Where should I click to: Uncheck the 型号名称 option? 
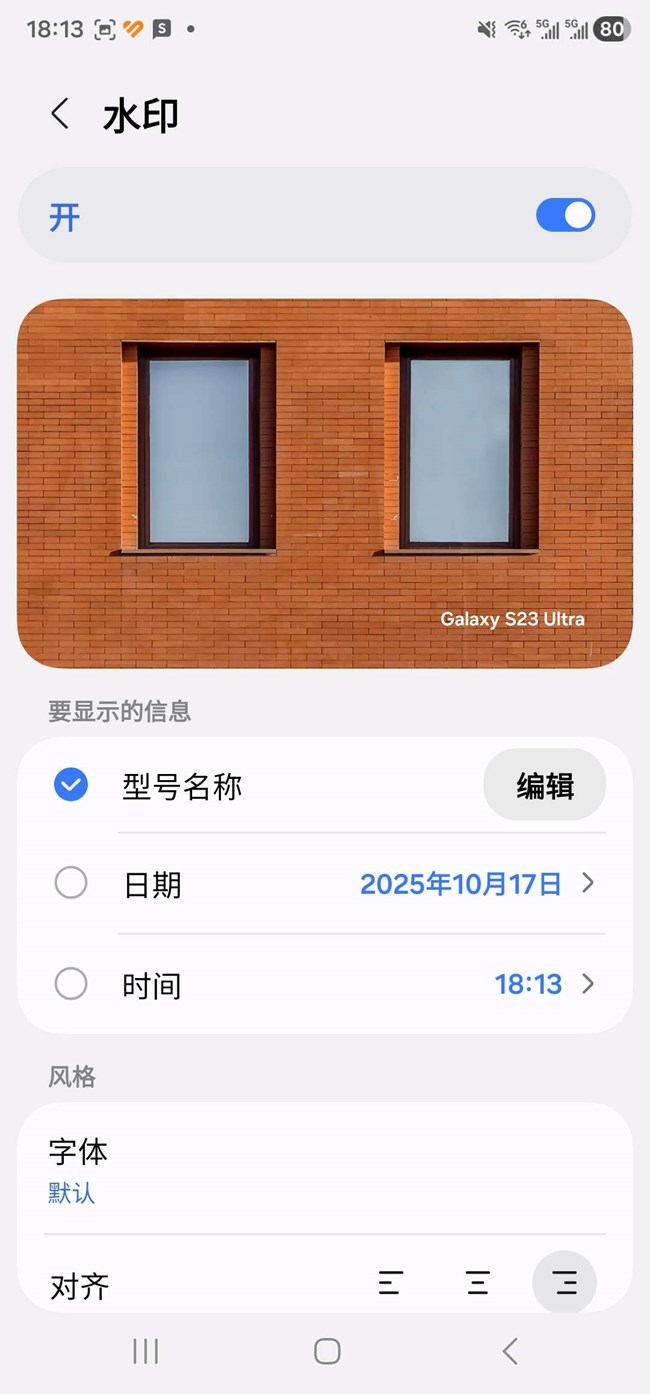click(71, 785)
